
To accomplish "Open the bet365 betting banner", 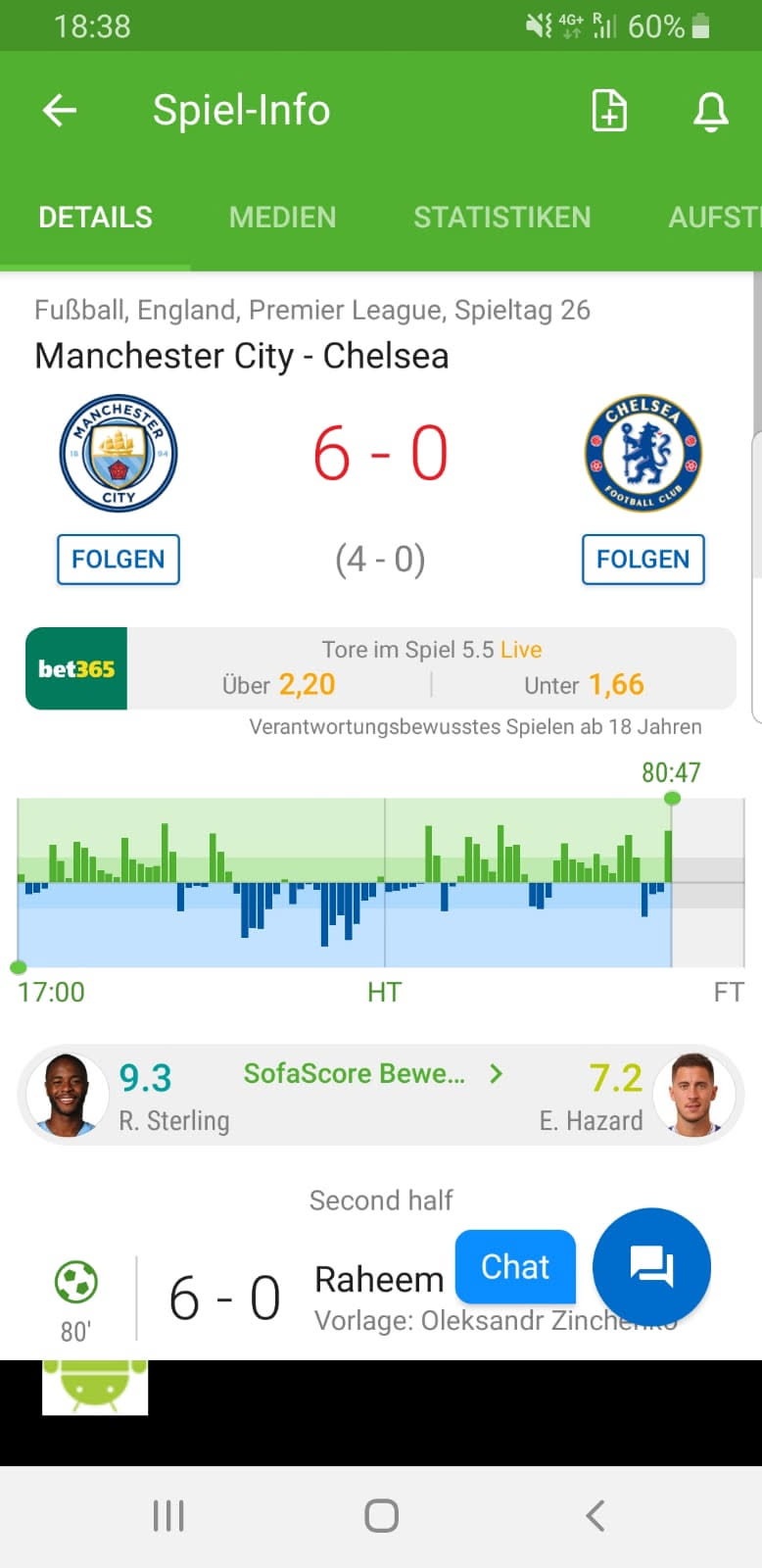I will 76,668.
